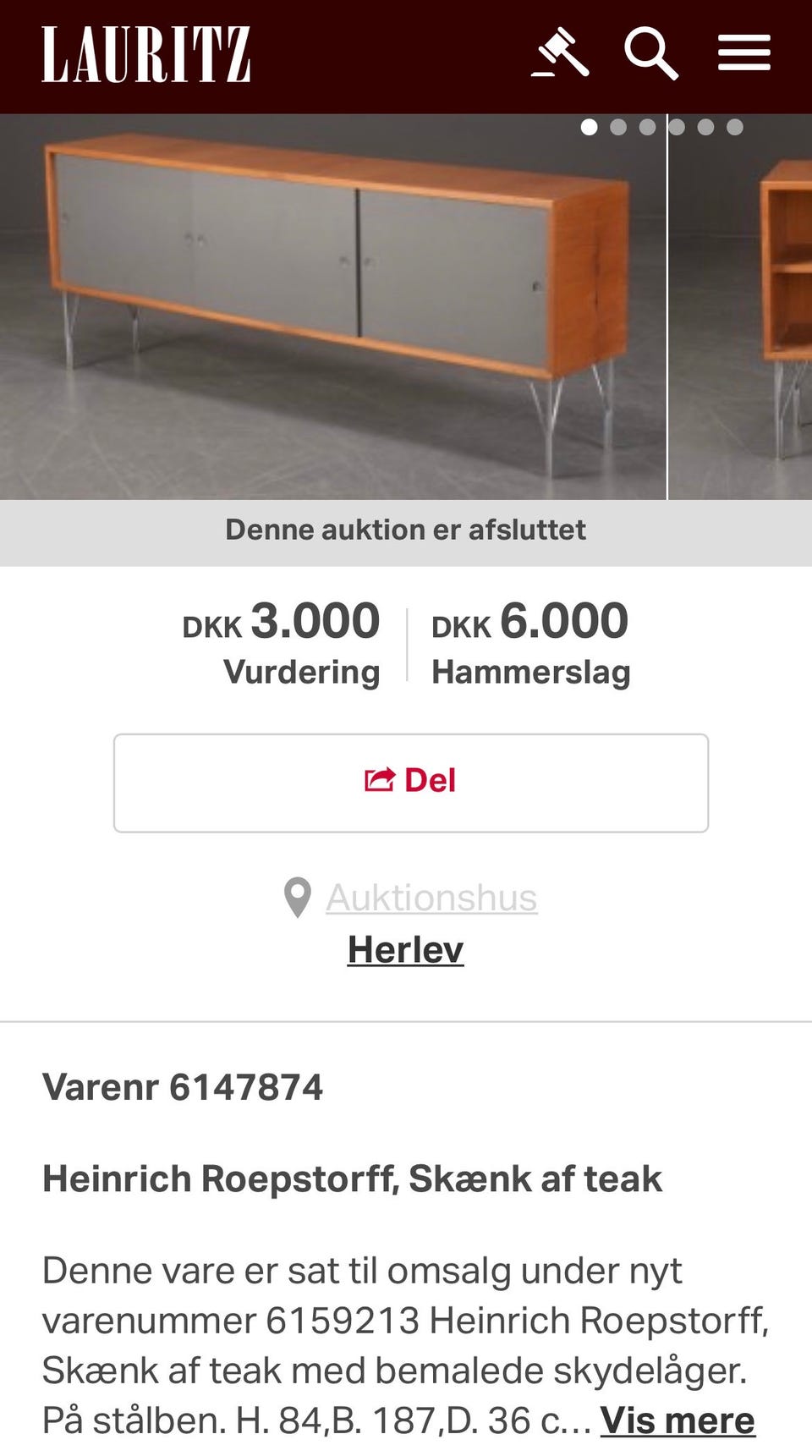Click the auction gavel icon
Screen dimensions: 812x1456
point(562,52)
